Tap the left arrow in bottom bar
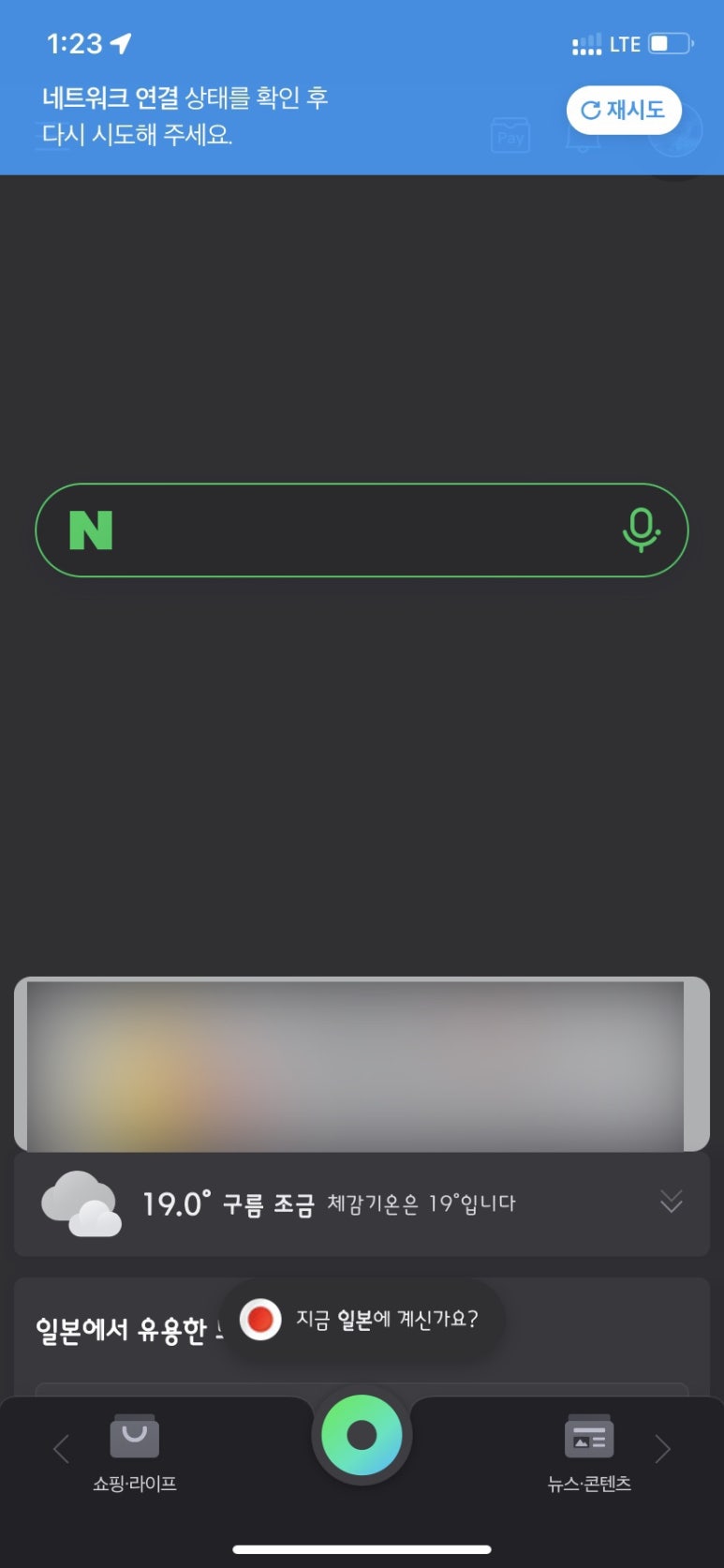 [x=61, y=1449]
